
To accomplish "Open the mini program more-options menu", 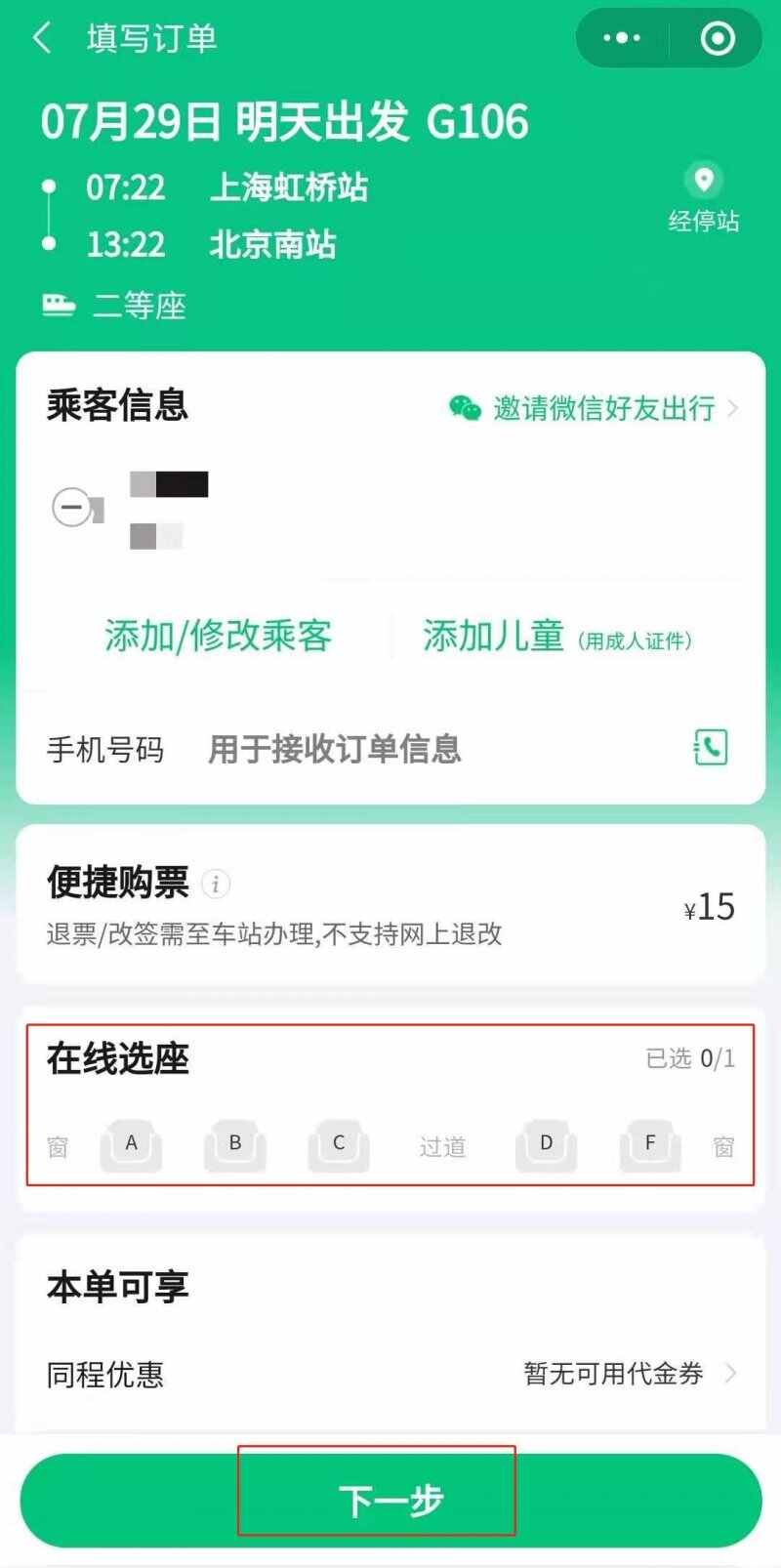I will (x=622, y=39).
